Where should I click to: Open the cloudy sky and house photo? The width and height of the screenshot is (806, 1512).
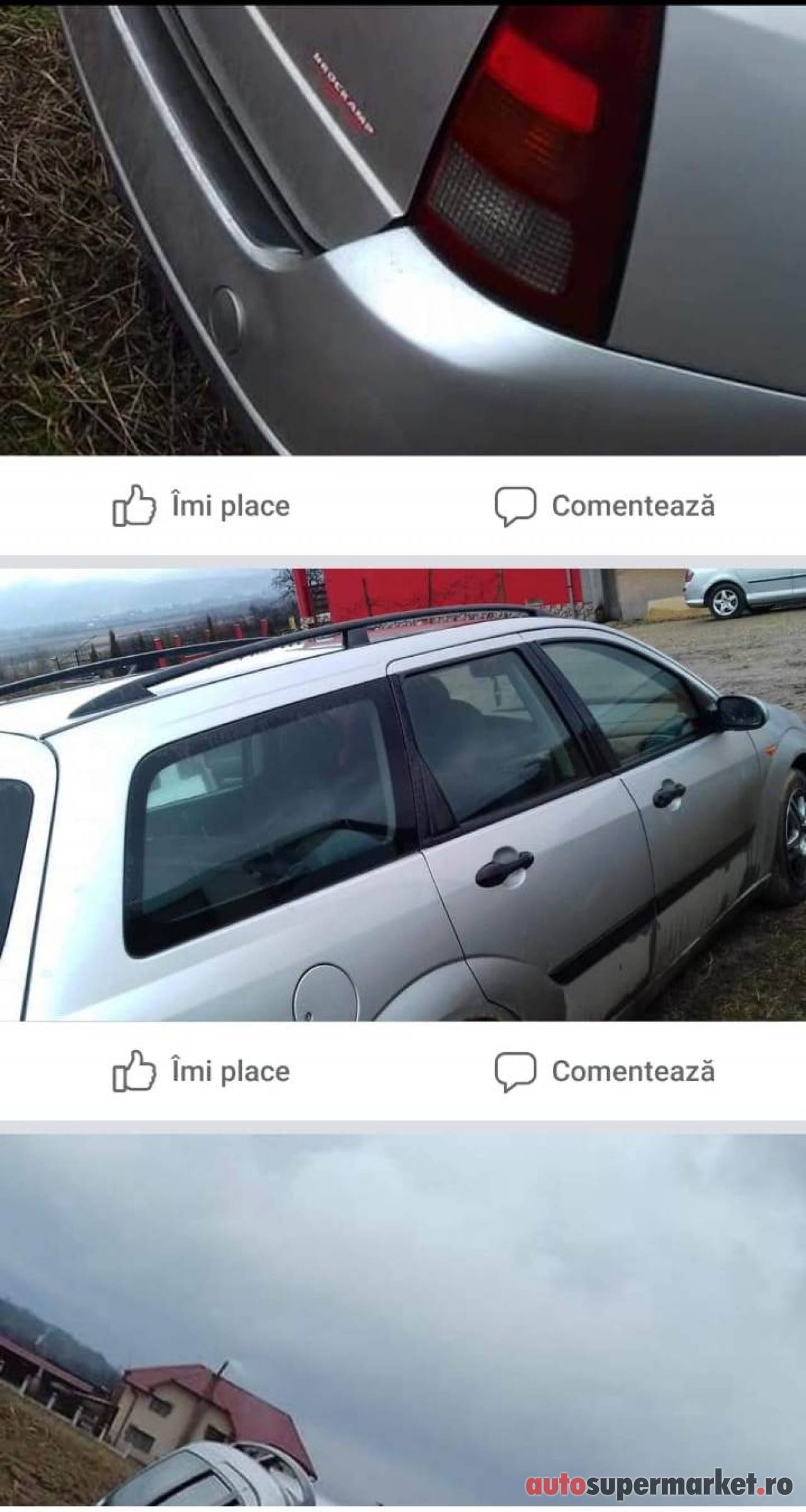403,1323
